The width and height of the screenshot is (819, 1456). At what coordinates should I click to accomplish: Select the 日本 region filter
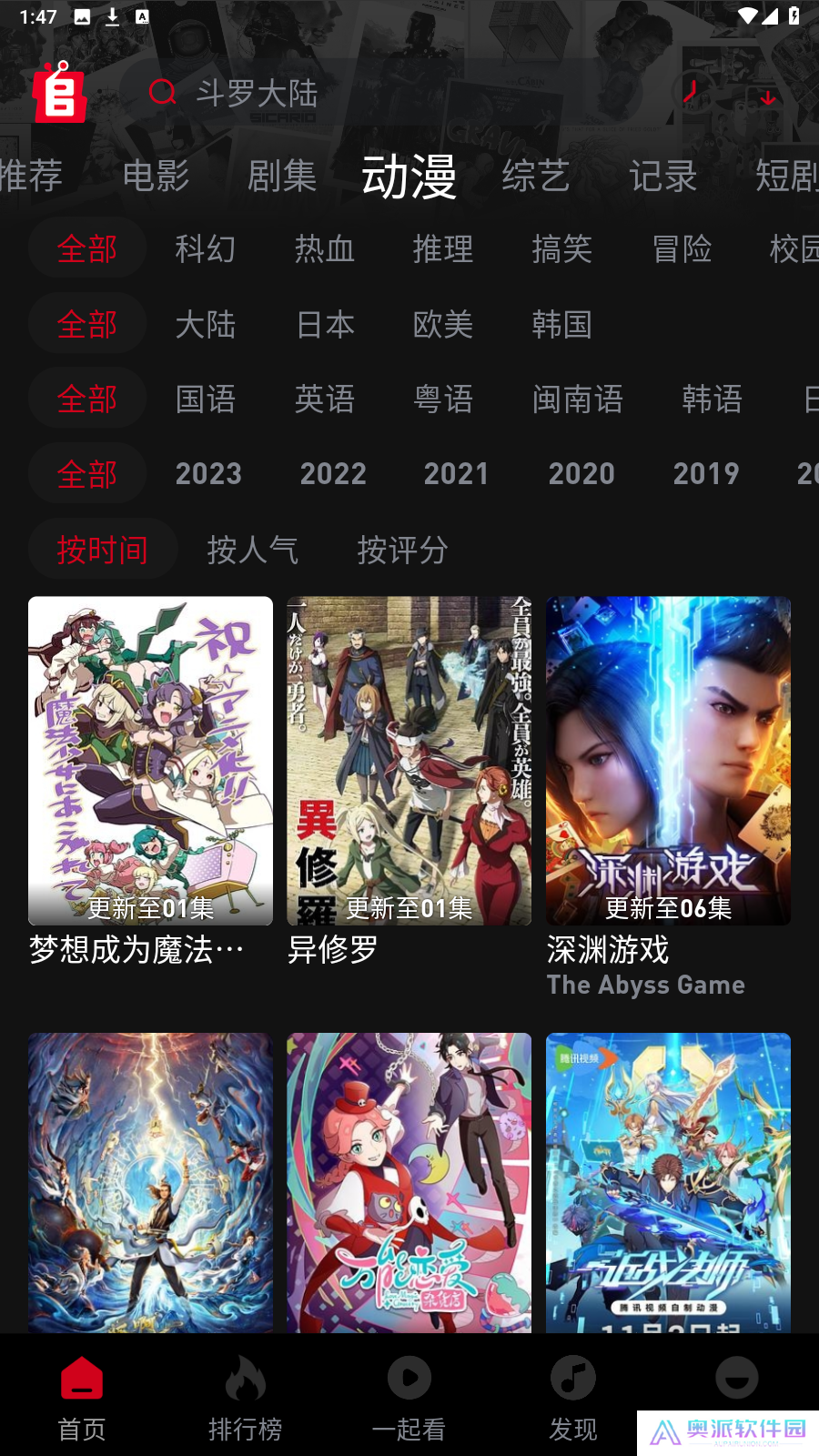[x=324, y=325]
